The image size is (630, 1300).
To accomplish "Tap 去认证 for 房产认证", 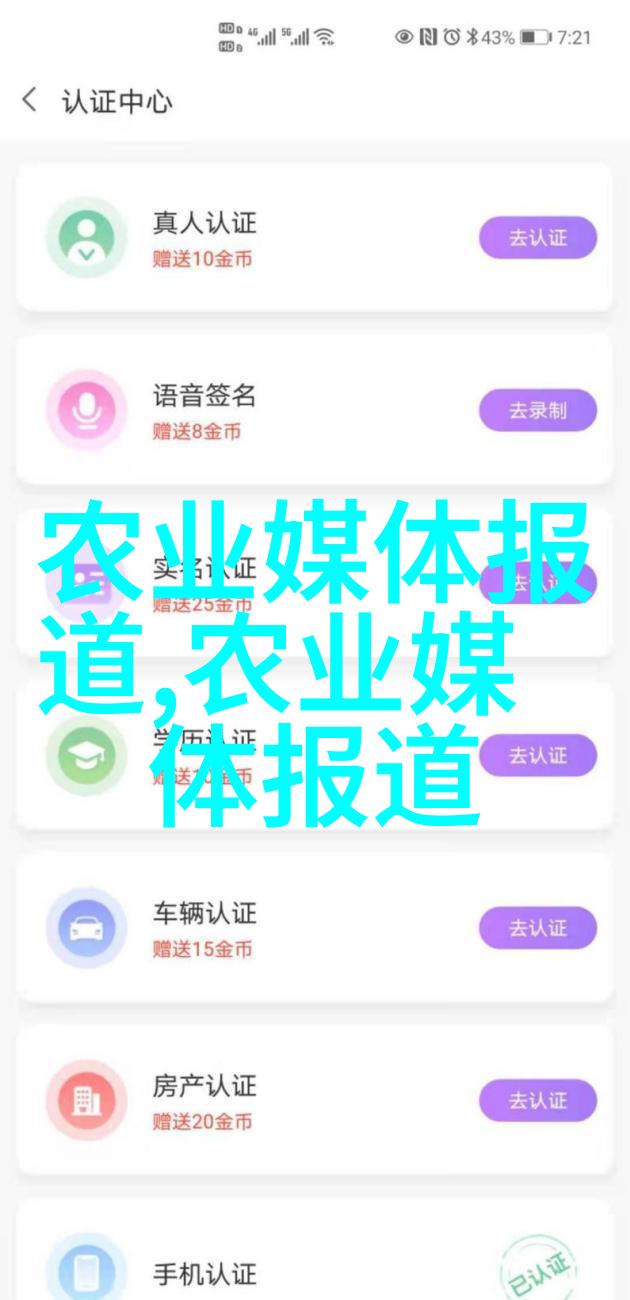I will tap(538, 1100).
